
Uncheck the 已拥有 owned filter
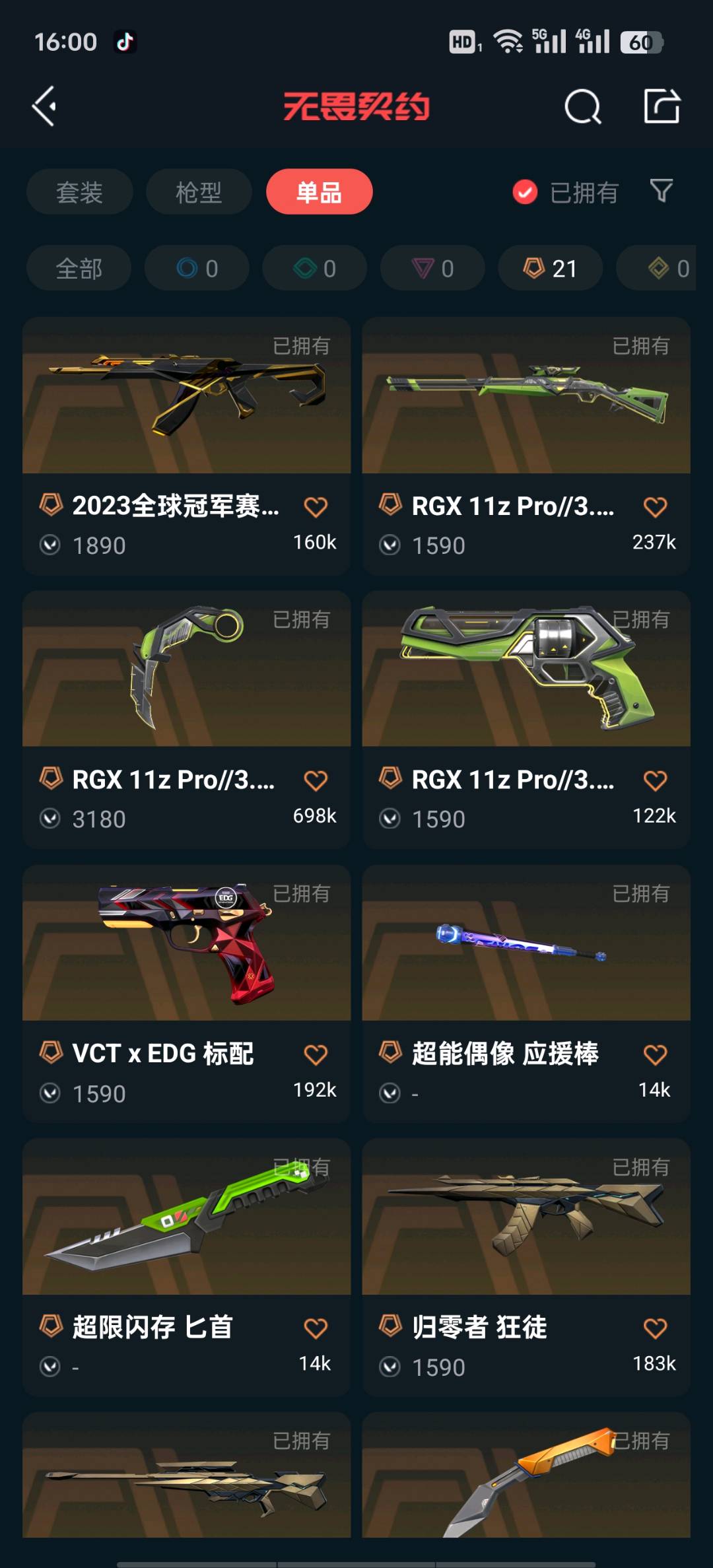pos(565,192)
